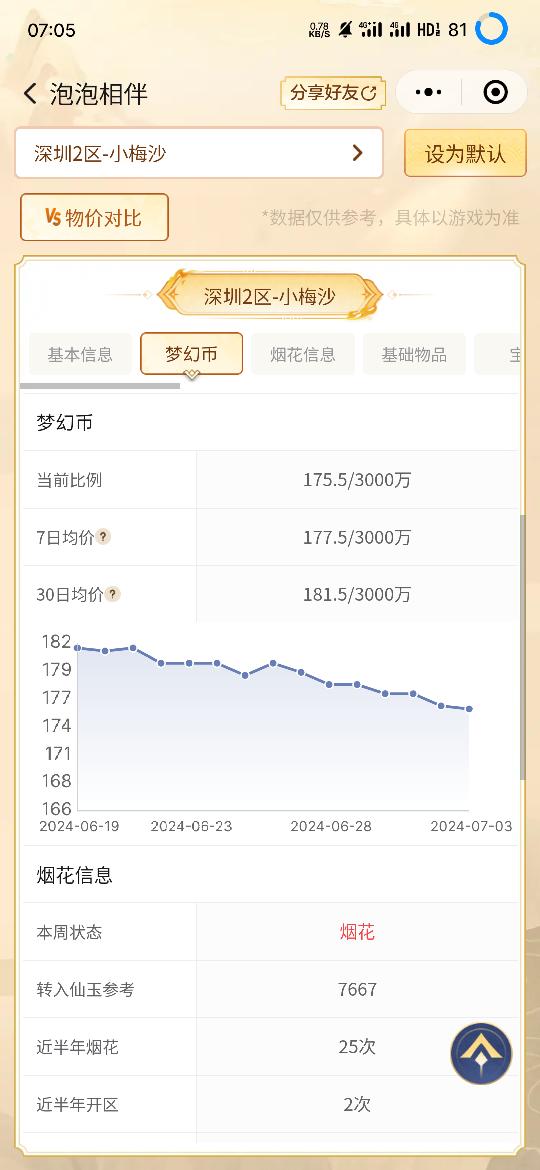Open the 深圳2区-小梅沙 server selector
Viewport: 540px width, 1170px height.
[x=199, y=153]
